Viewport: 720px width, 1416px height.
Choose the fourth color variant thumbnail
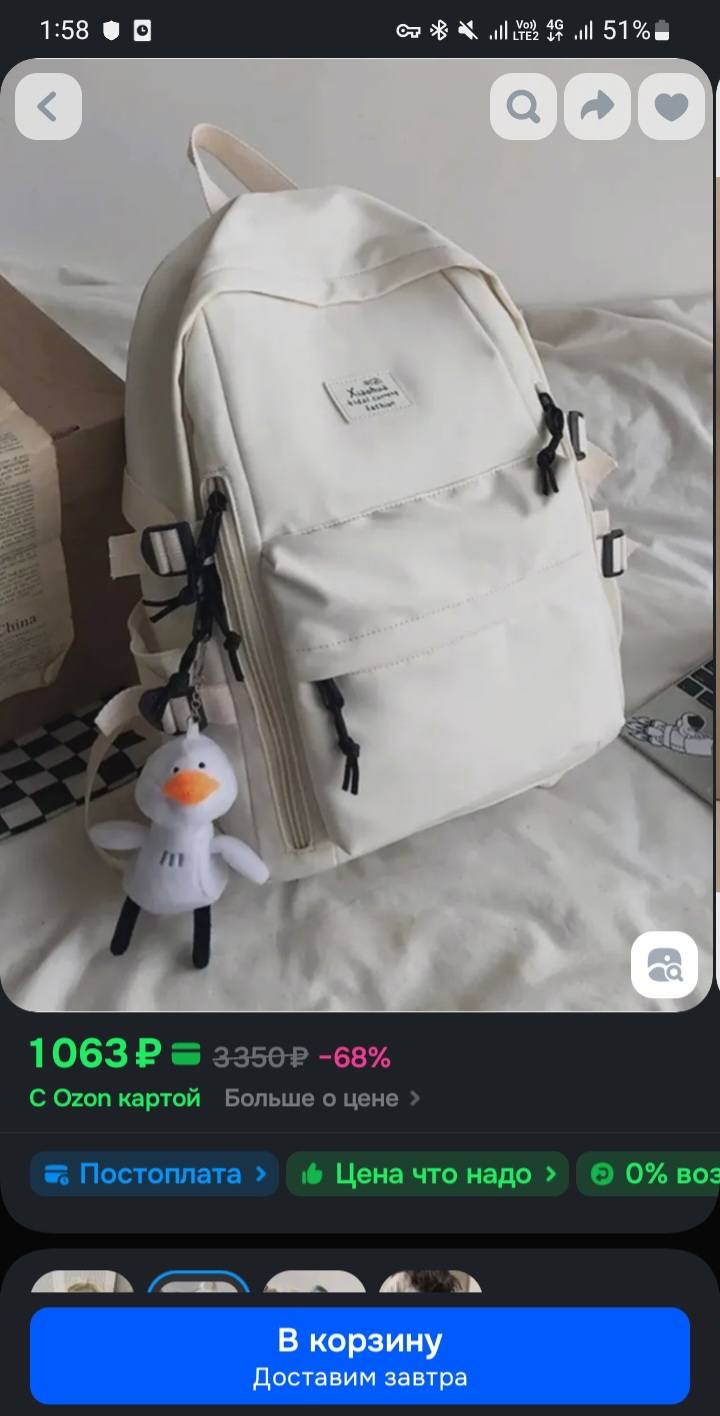tap(430, 1284)
